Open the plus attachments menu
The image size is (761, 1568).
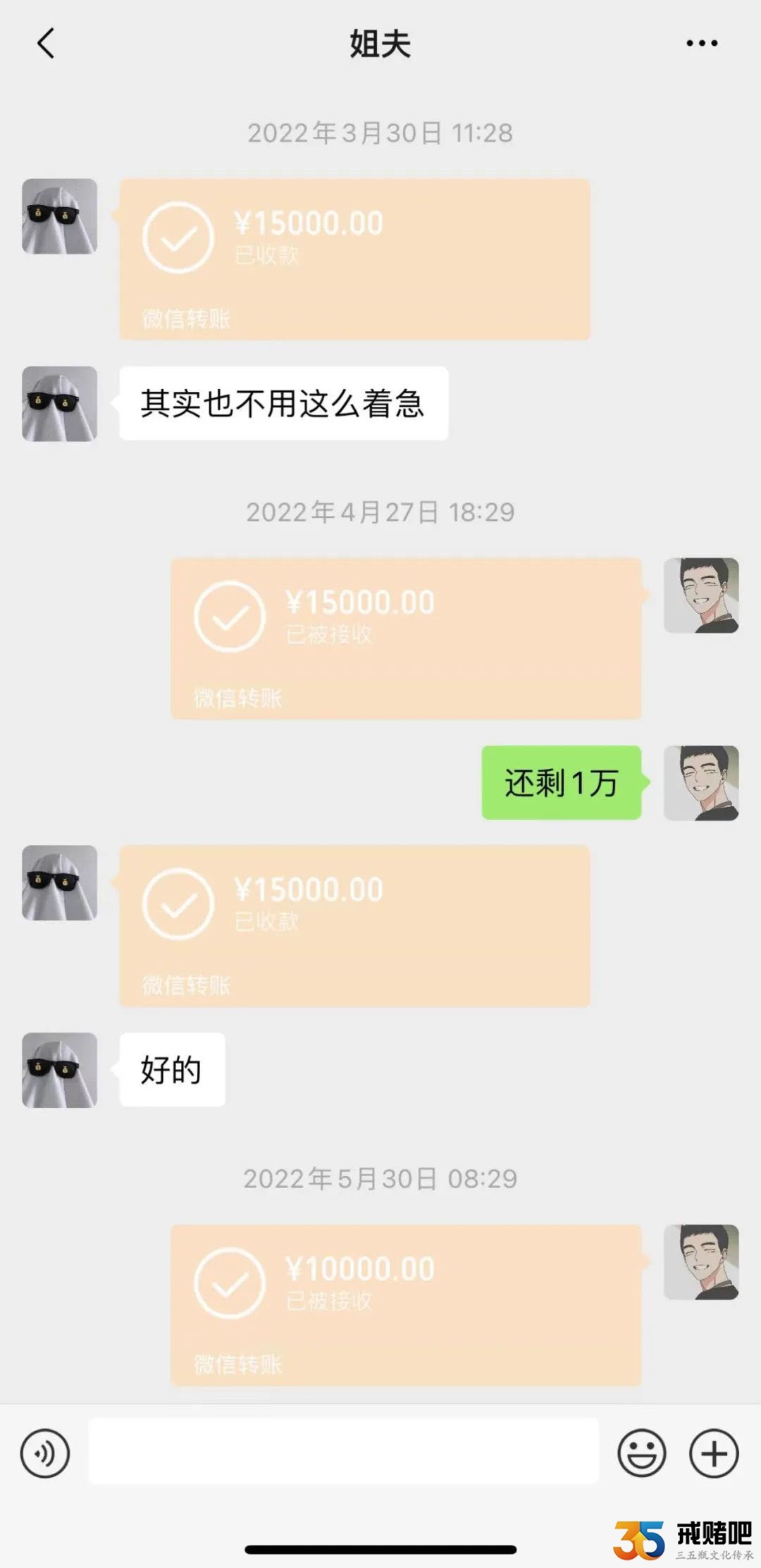[x=714, y=1453]
